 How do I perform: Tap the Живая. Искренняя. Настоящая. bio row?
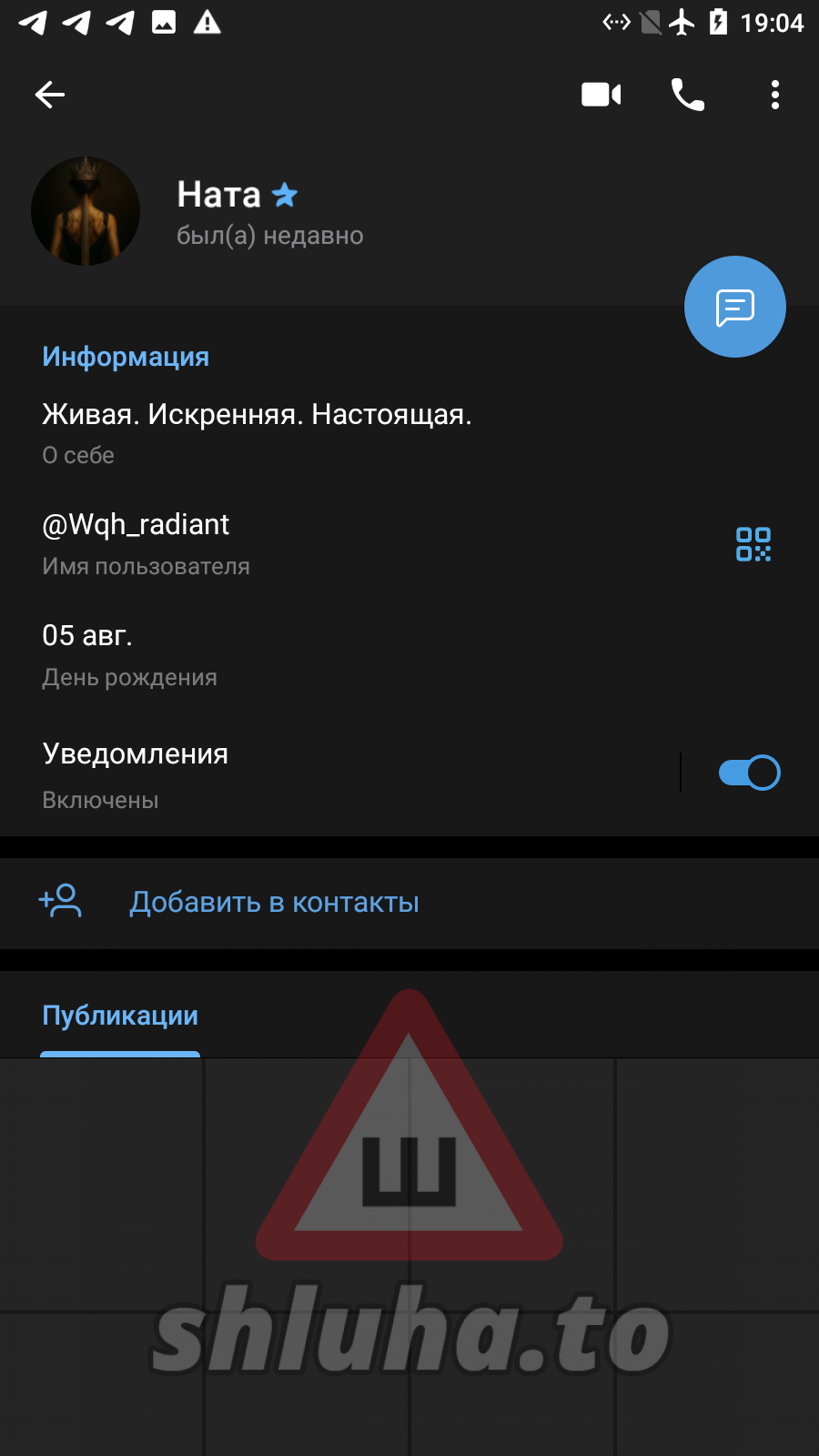point(273,431)
